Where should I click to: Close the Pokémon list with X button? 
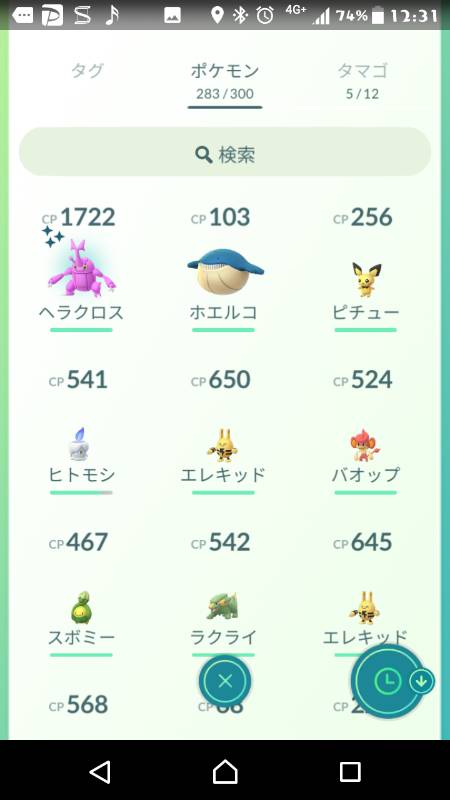pos(225,681)
